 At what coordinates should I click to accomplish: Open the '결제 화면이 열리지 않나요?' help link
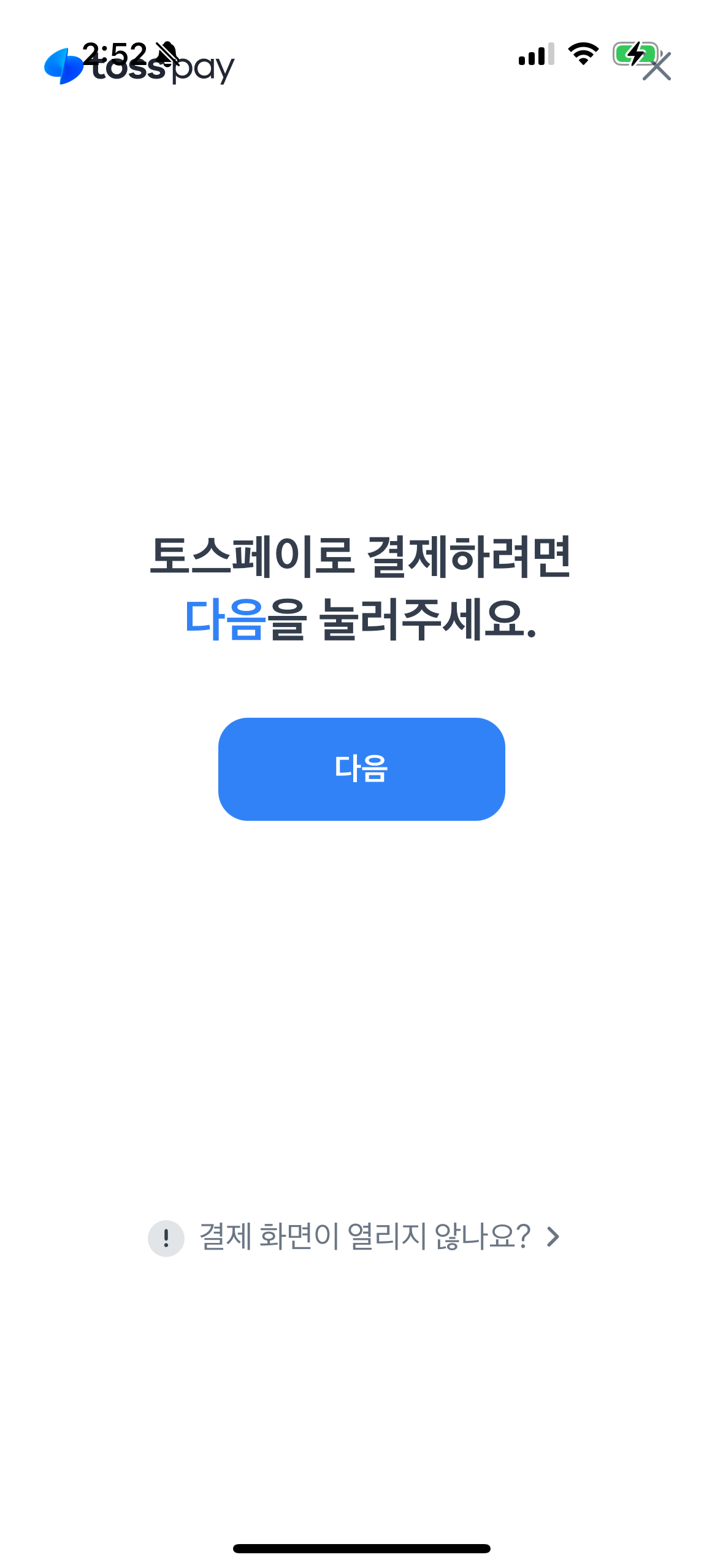(364, 1237)
